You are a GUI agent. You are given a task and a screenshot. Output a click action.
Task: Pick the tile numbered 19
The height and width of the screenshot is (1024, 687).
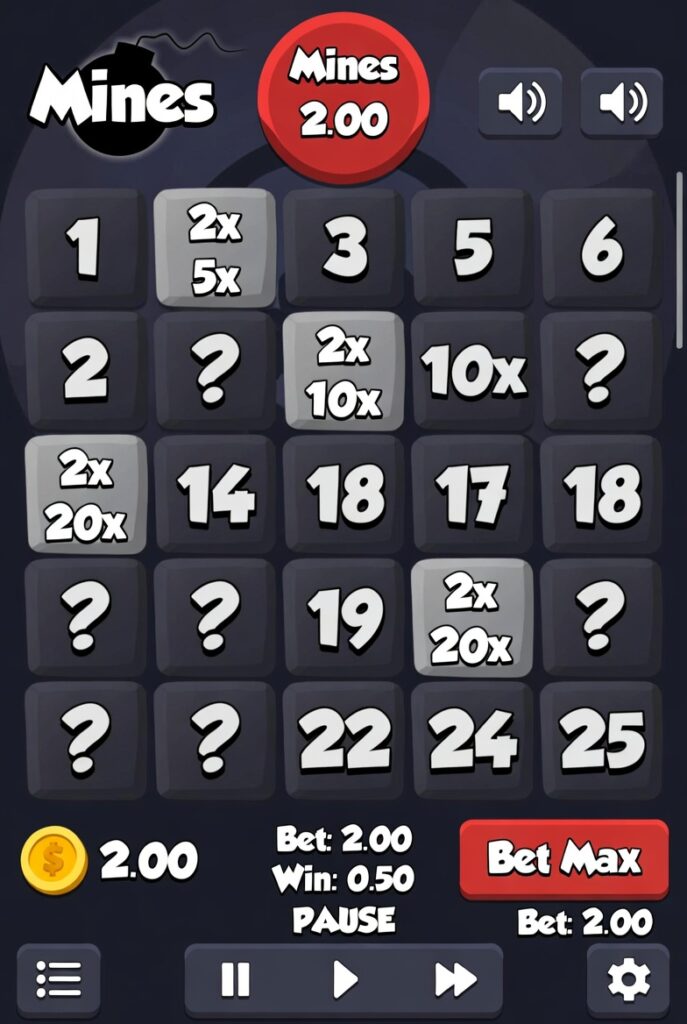pos(344,617)
